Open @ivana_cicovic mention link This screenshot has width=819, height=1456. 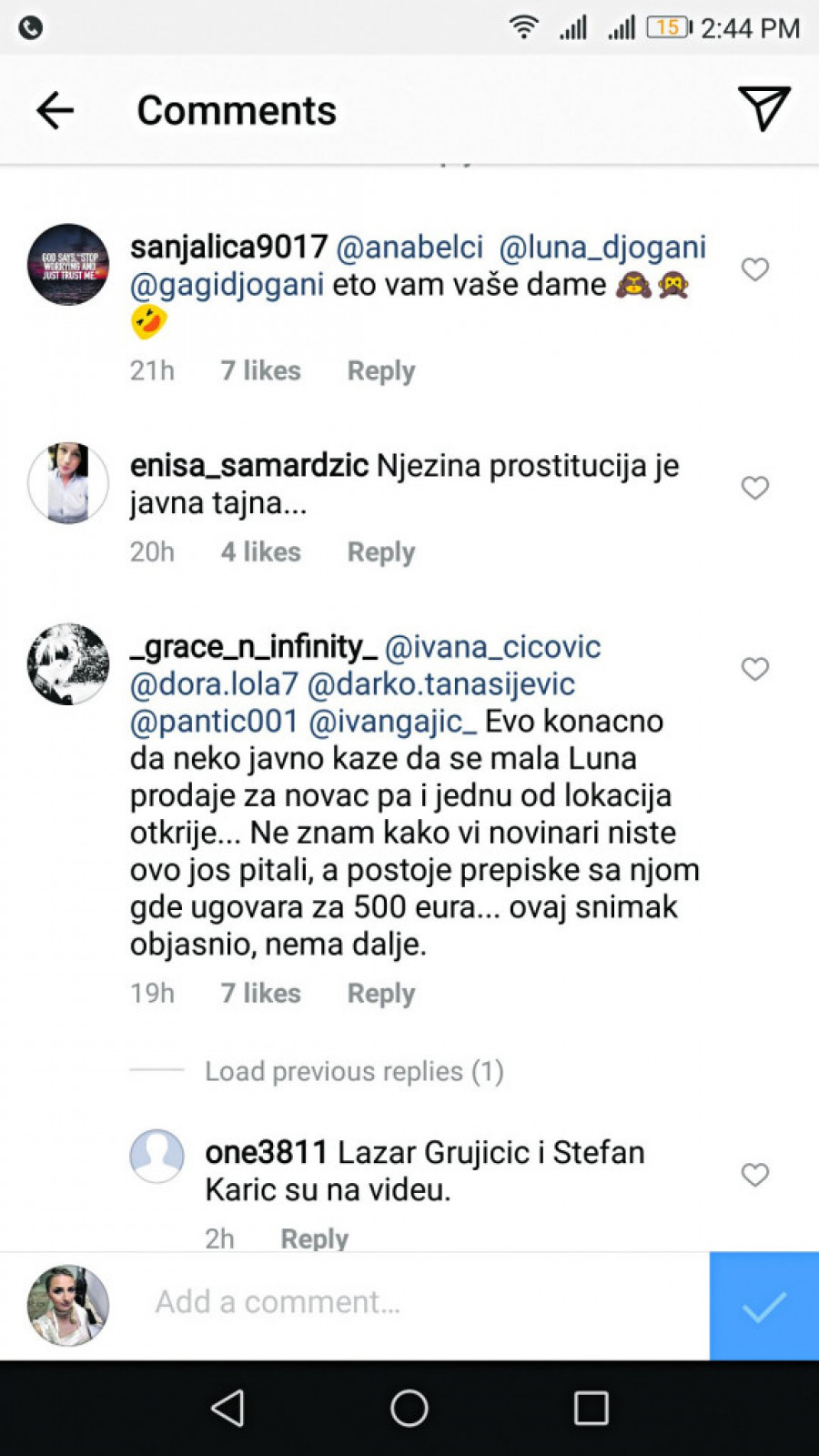point(492,647)
